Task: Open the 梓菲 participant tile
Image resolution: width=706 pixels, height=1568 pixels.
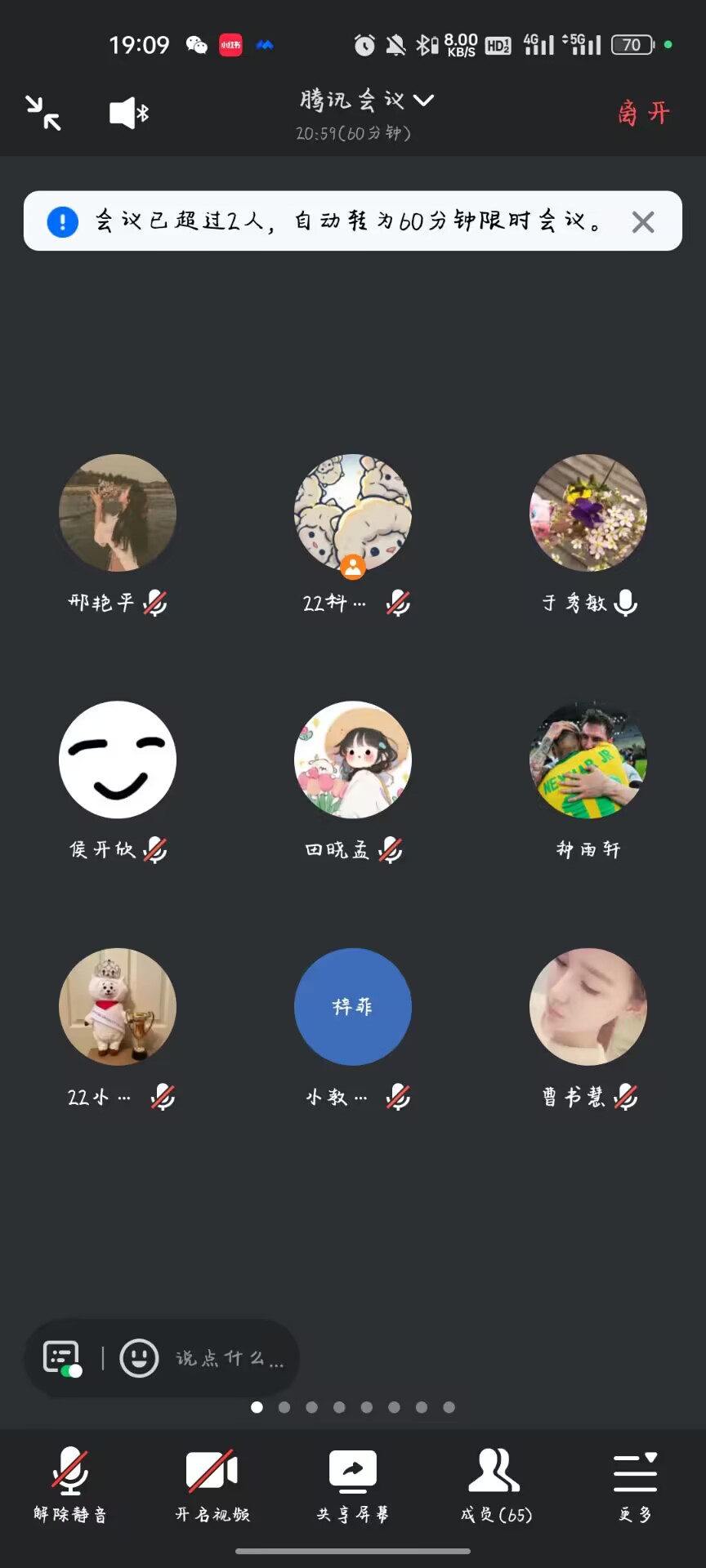Action: 353,1006
